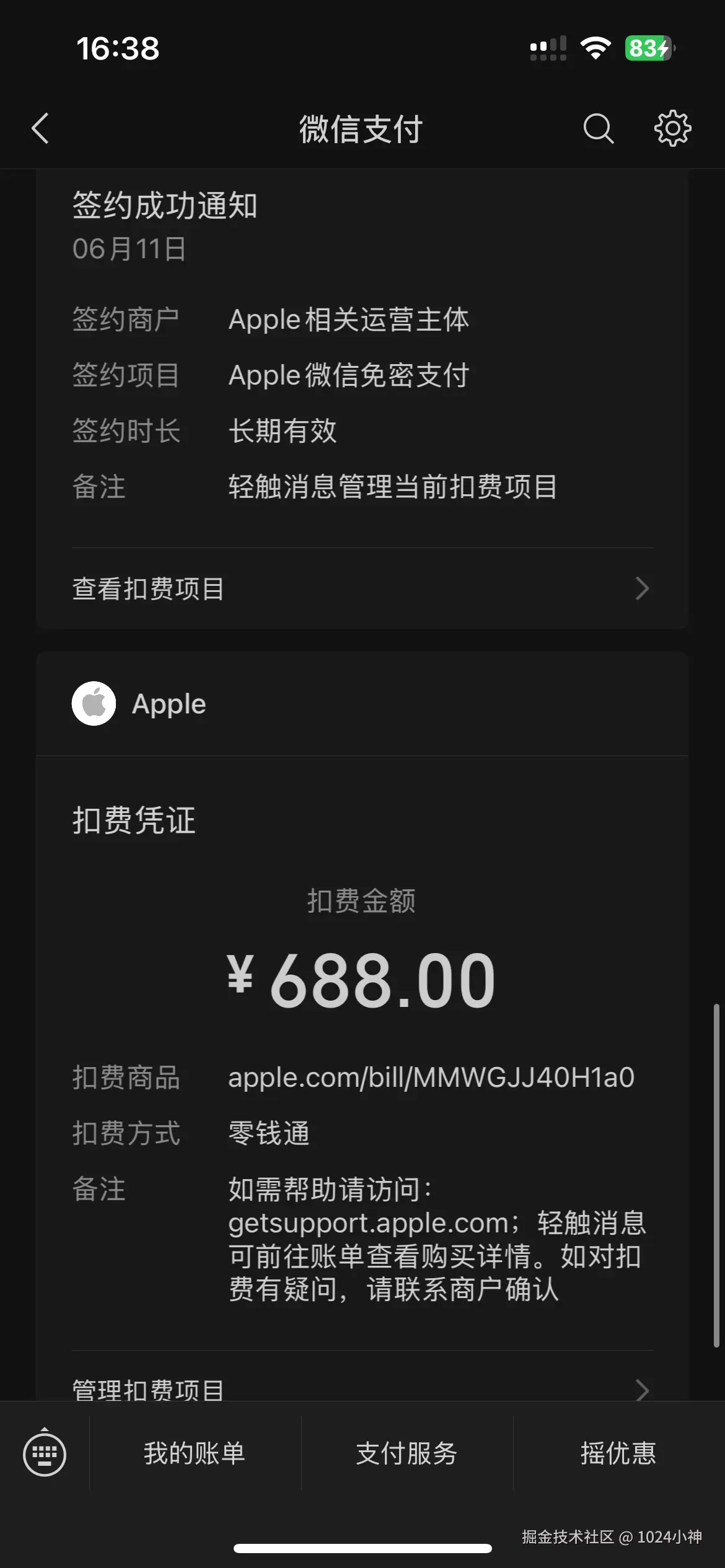Image resolution: width=725 pixels, height=1568 pixels.
Task: Tap the Wi-Fi status icon
Action: 595,46
